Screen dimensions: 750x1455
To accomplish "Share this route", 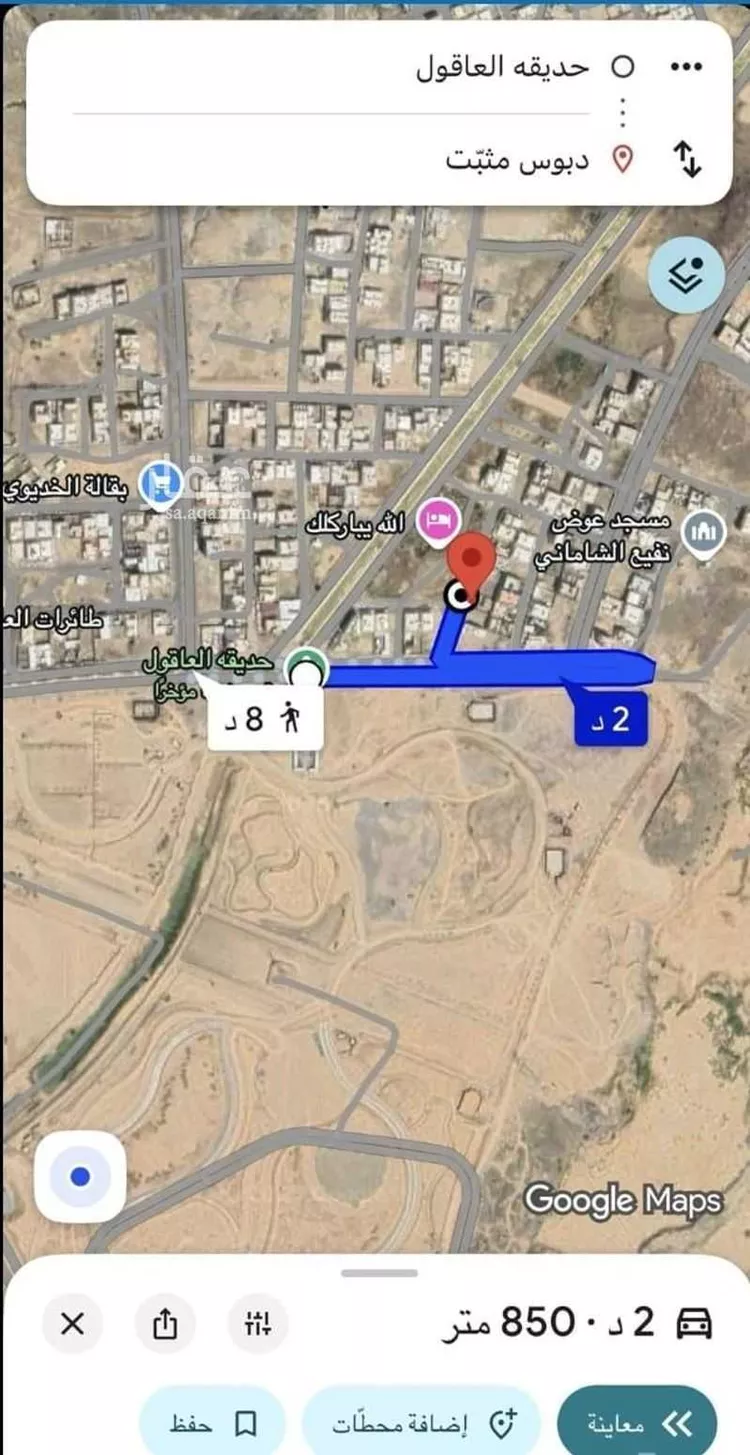I will pyautogui.click(x=164, y=1324).
